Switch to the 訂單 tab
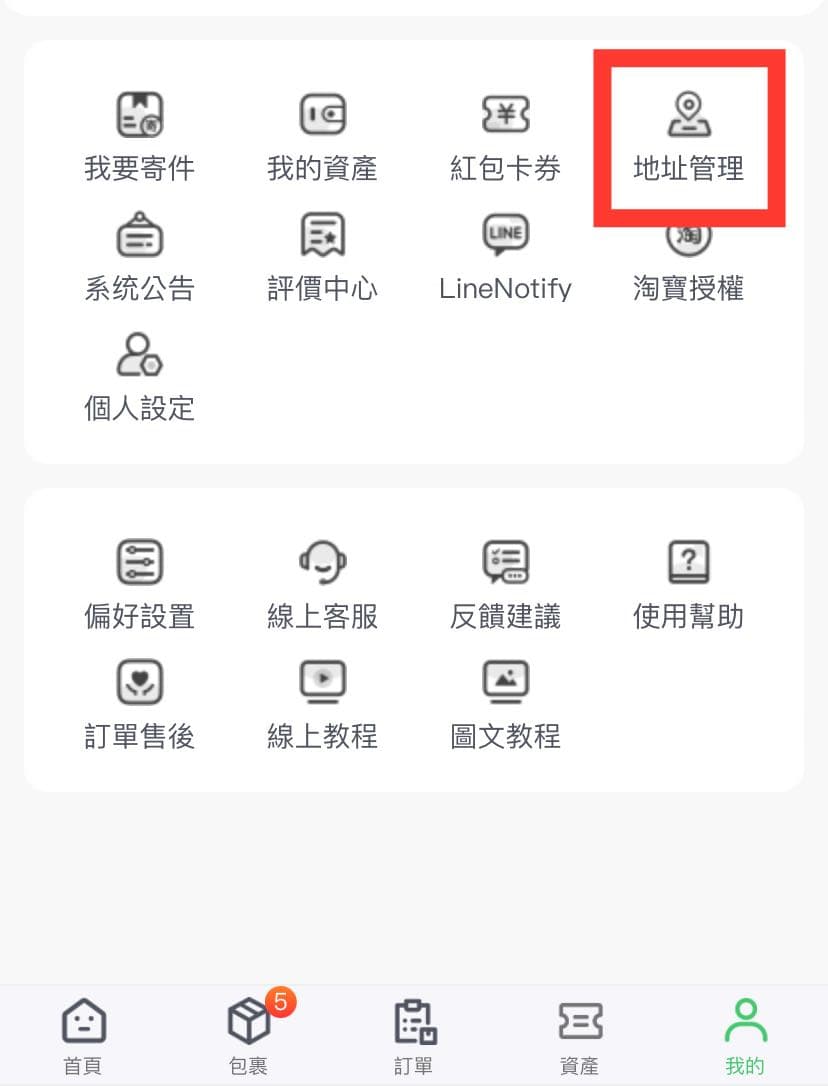 point(414,1036)
